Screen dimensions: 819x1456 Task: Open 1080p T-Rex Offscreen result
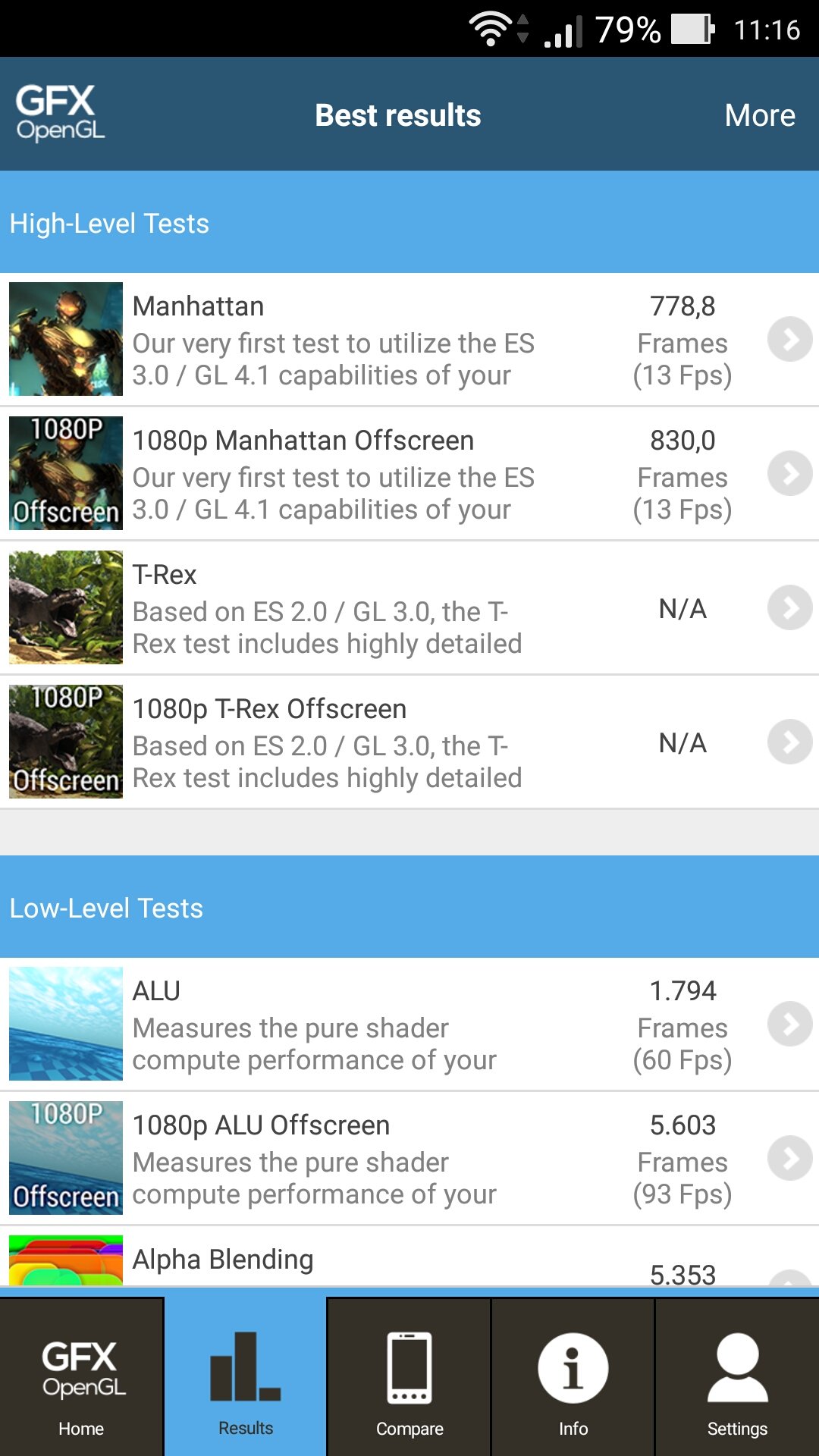409,742
